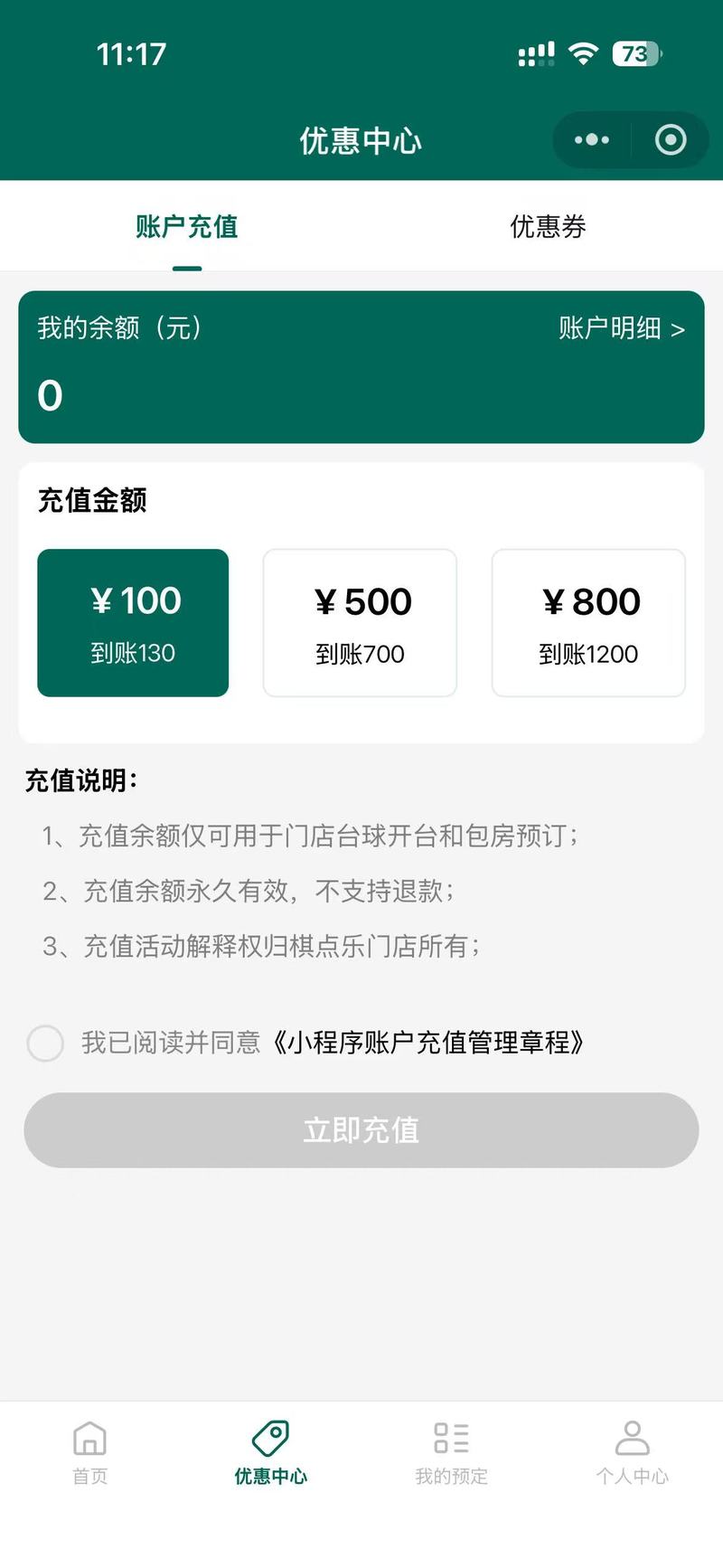Image resolution: width=723 pixels, height=1568 pixels.
Task: Open 账户明细 account details
Action: (x=621, y=328)
